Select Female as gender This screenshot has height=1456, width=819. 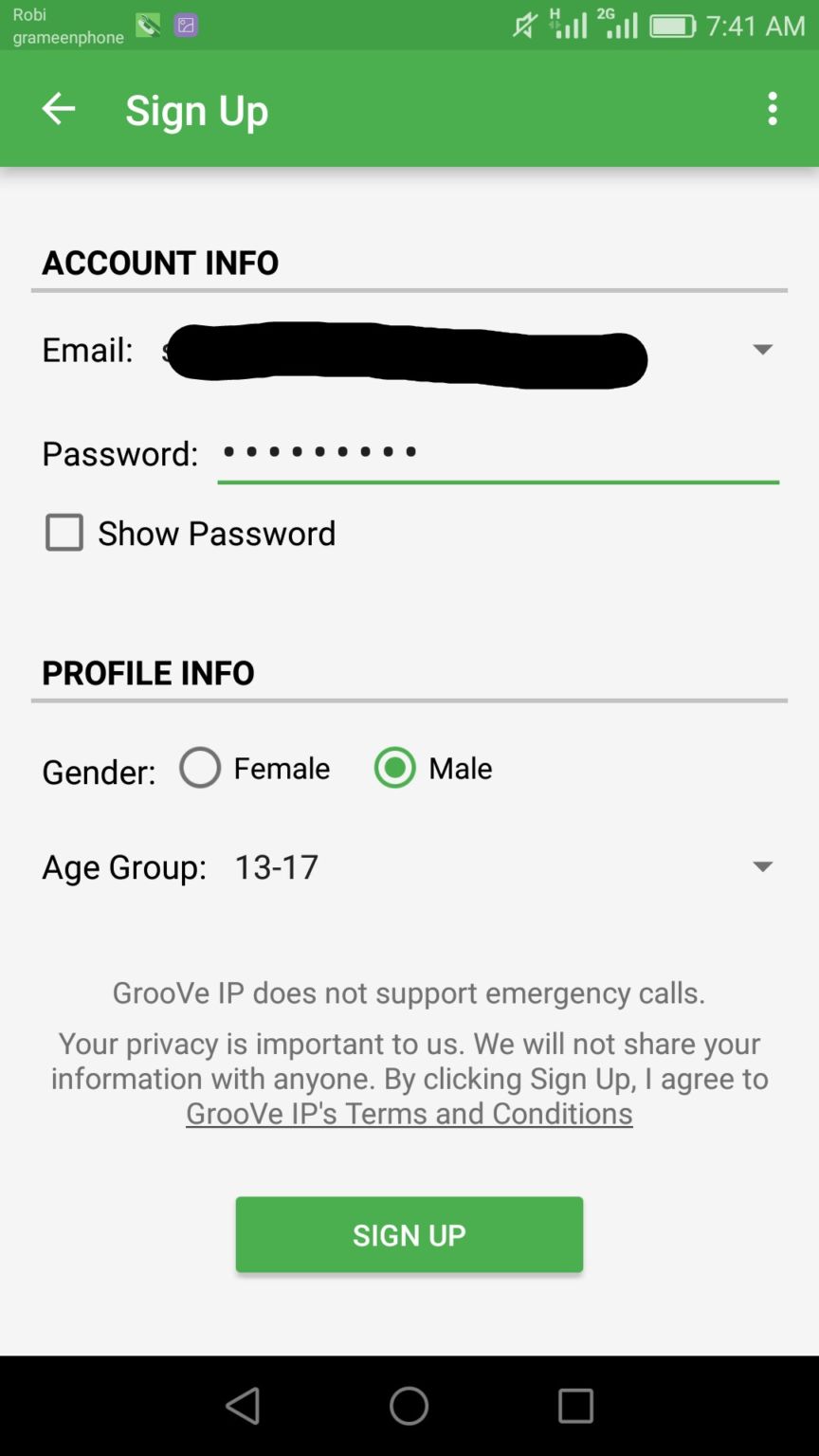click(x=200, y=768)
